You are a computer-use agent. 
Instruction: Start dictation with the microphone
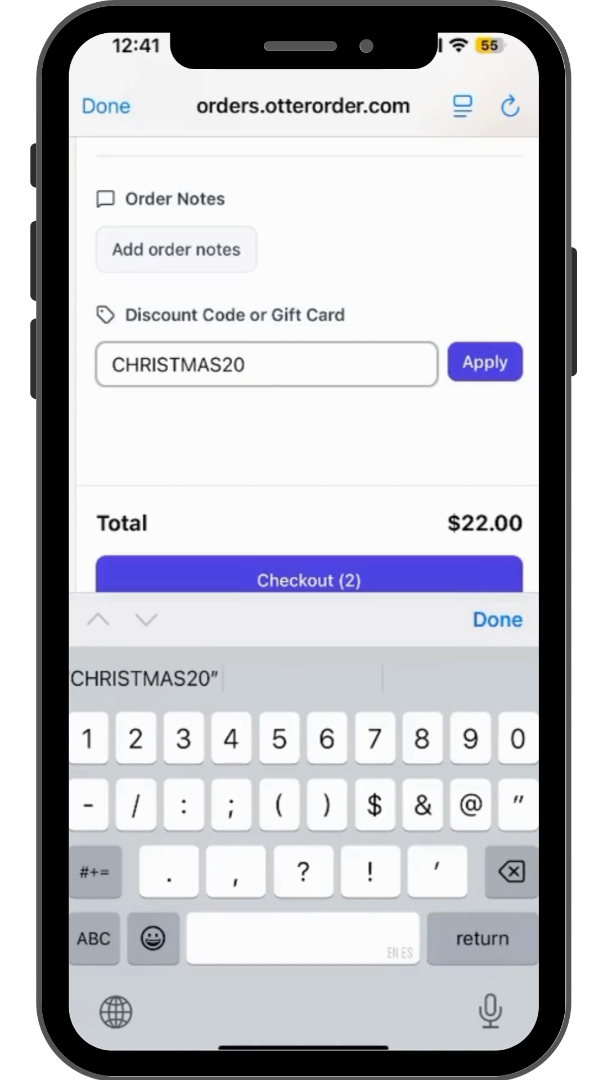click(490, 1012)
